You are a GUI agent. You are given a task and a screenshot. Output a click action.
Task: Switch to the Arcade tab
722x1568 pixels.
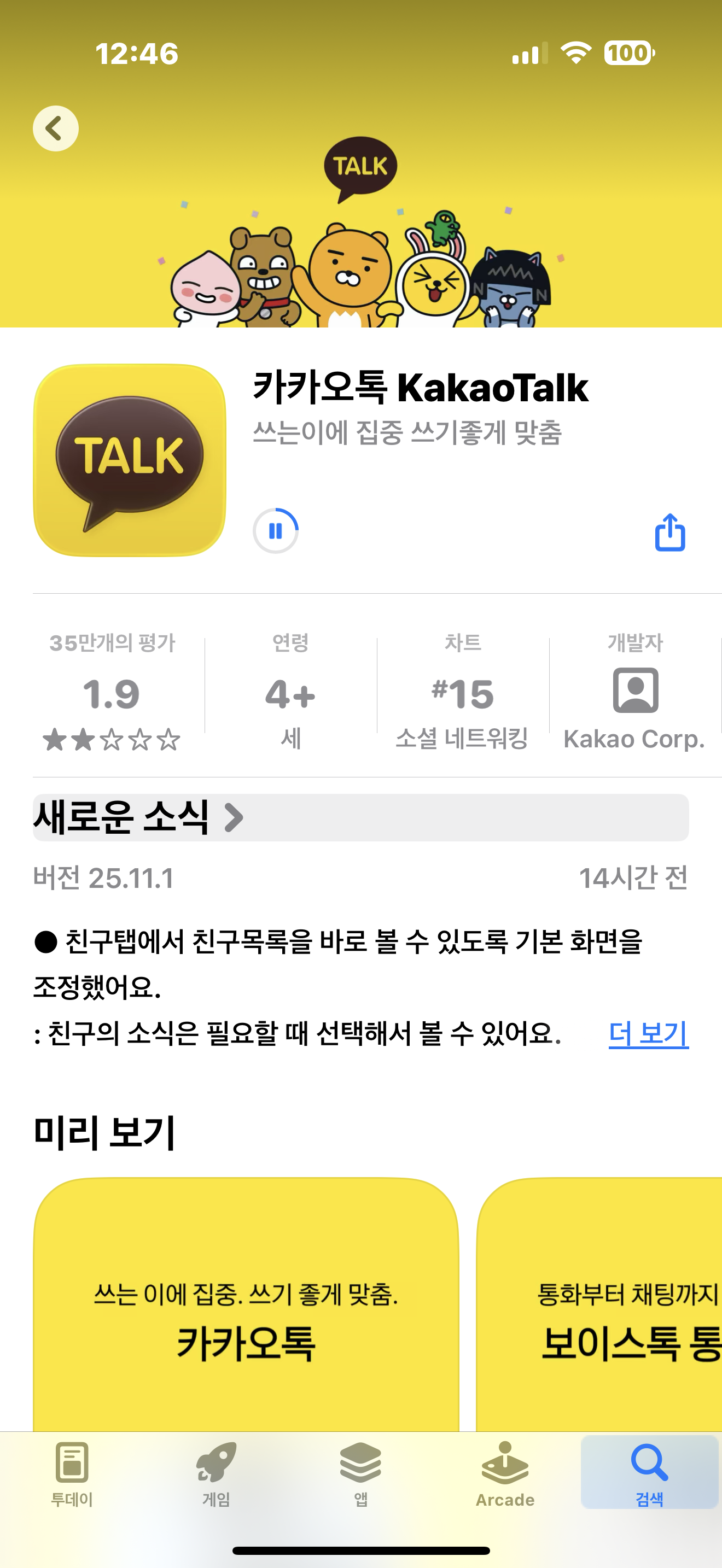pos(505,1473)
